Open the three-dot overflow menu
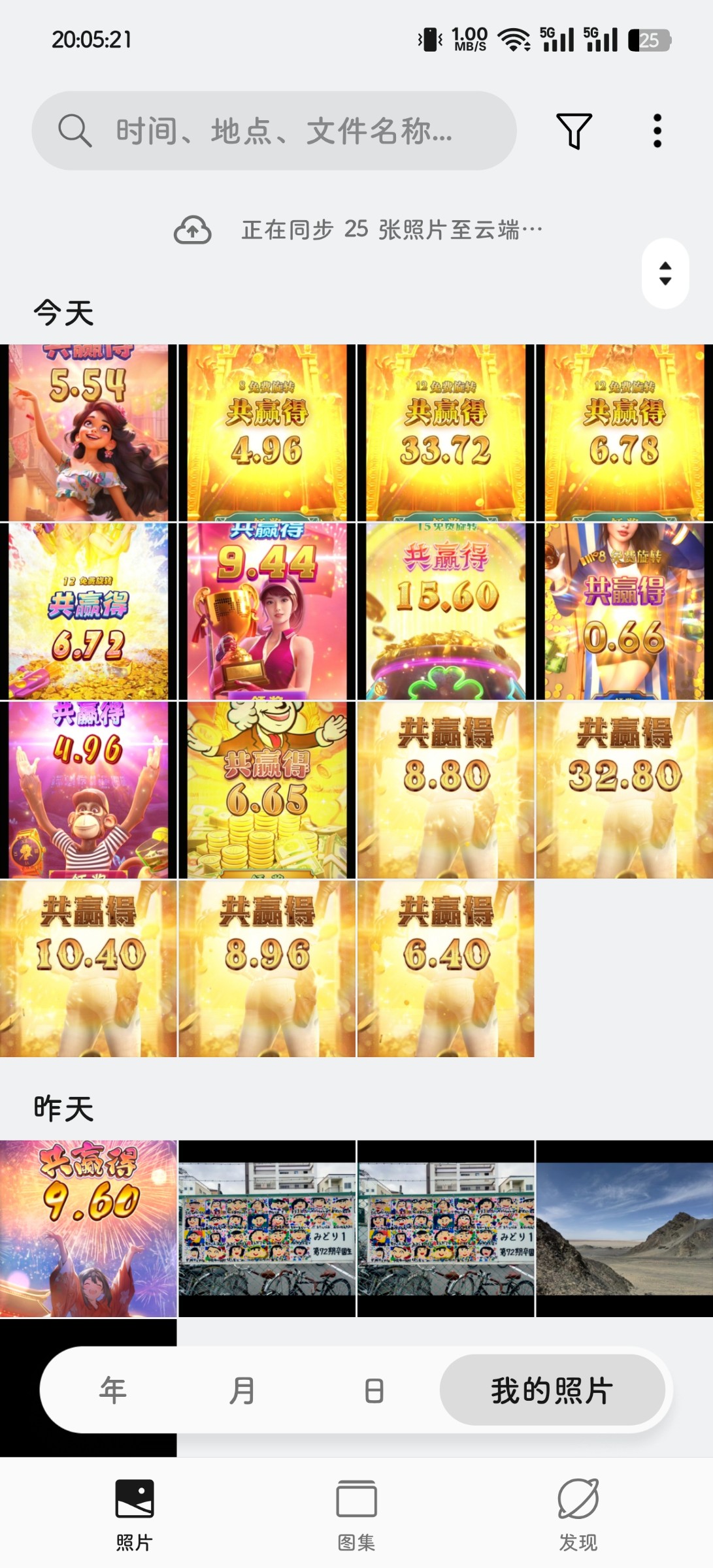The image size is (713, 1568). [657, 131]
